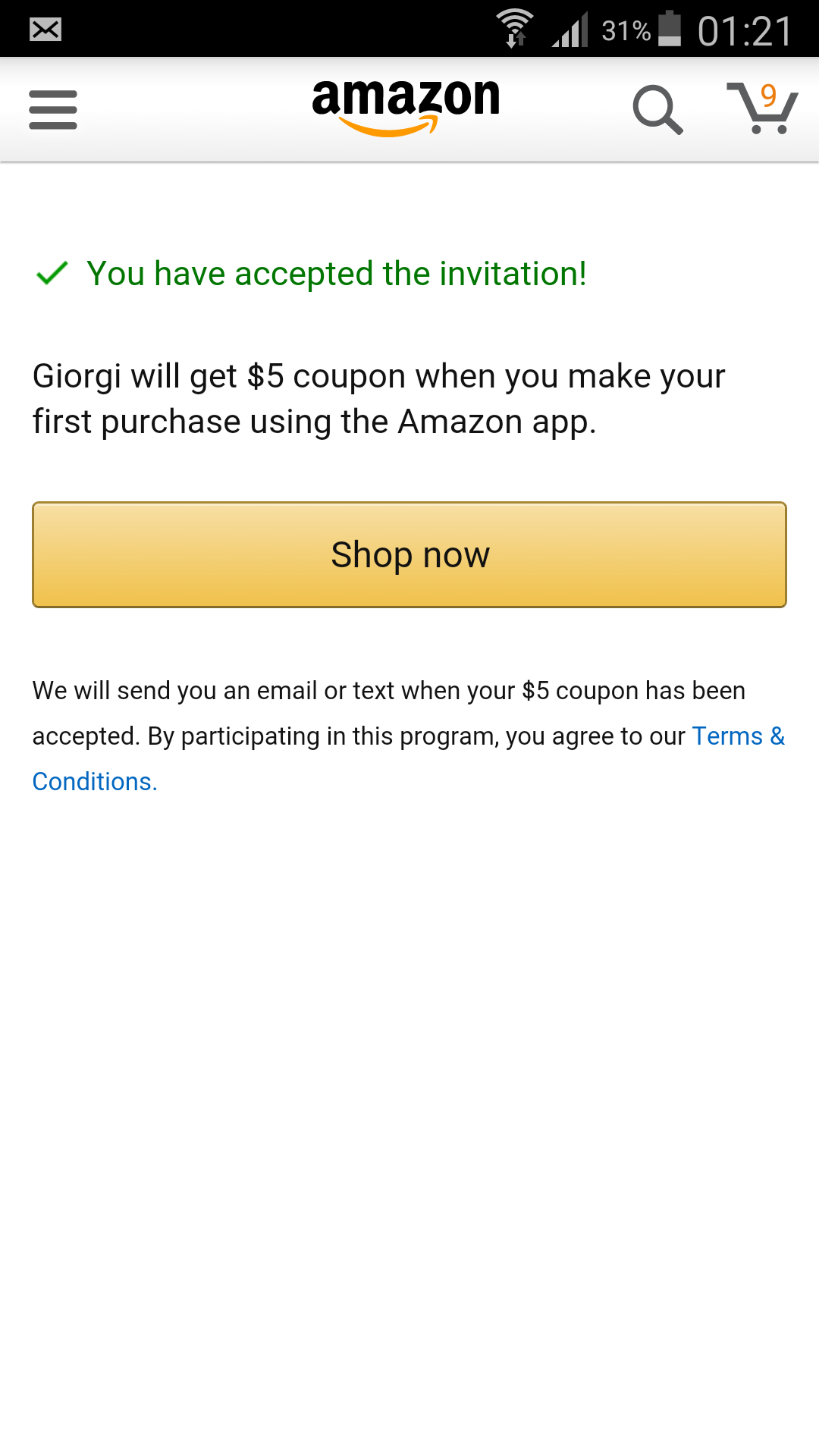
Task: Tap the Shop now button
Action: click(x=409, y=554)
